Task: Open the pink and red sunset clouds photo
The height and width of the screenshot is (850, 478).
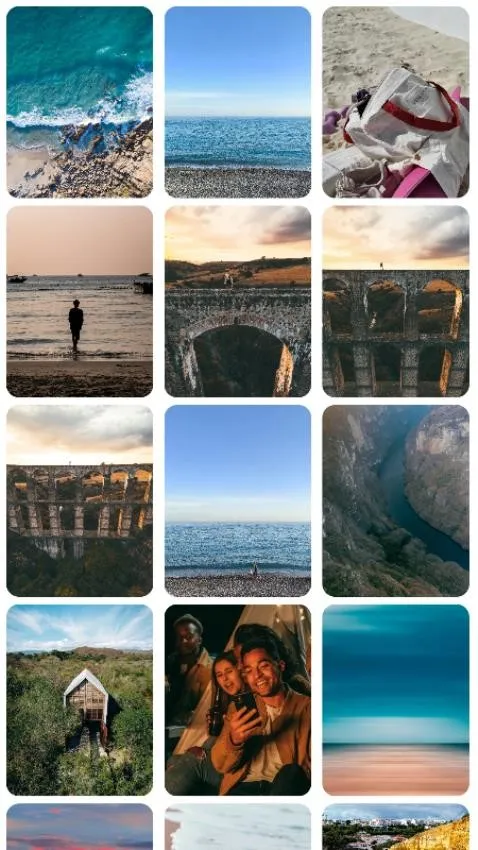Action: click(80, 827)
